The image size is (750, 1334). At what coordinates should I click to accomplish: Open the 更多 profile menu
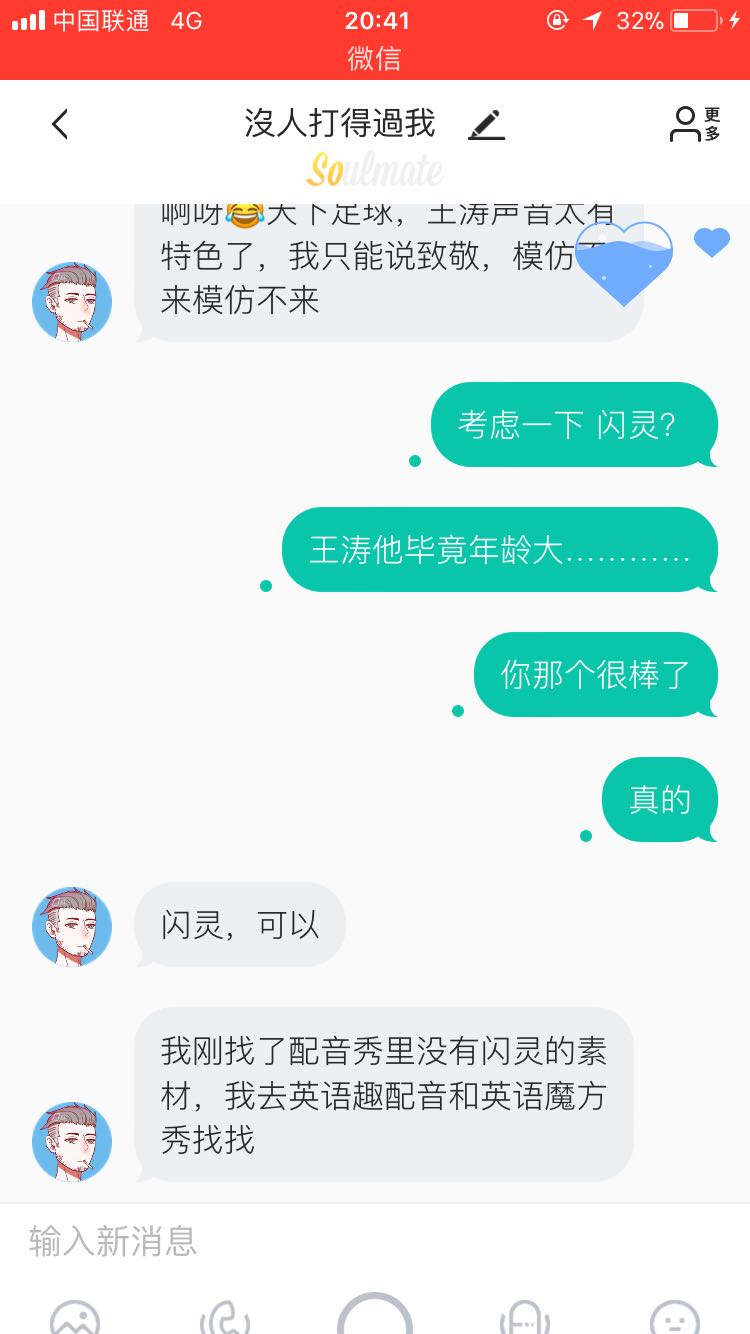[x=695, y=125]
